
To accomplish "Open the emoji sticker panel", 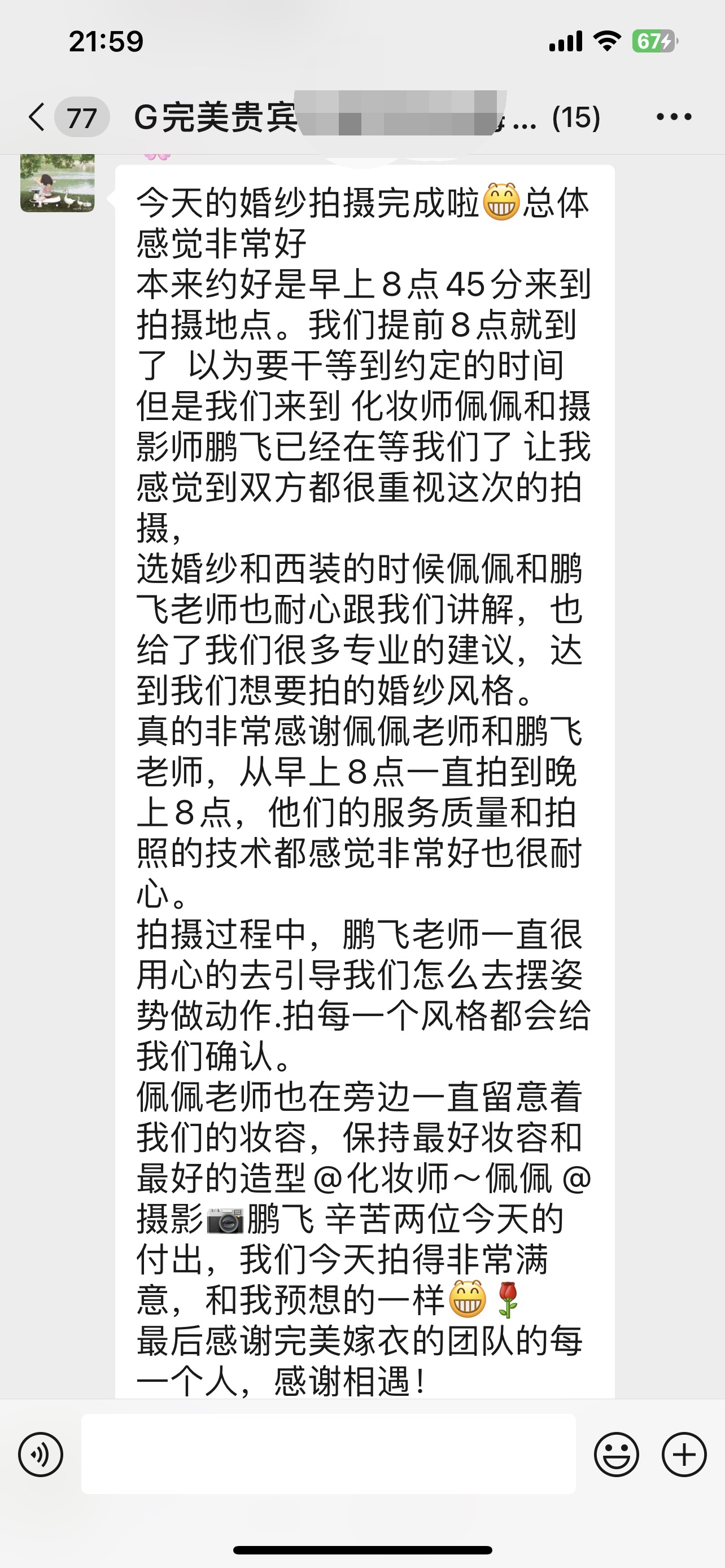I will click(x=616, y=1455).
